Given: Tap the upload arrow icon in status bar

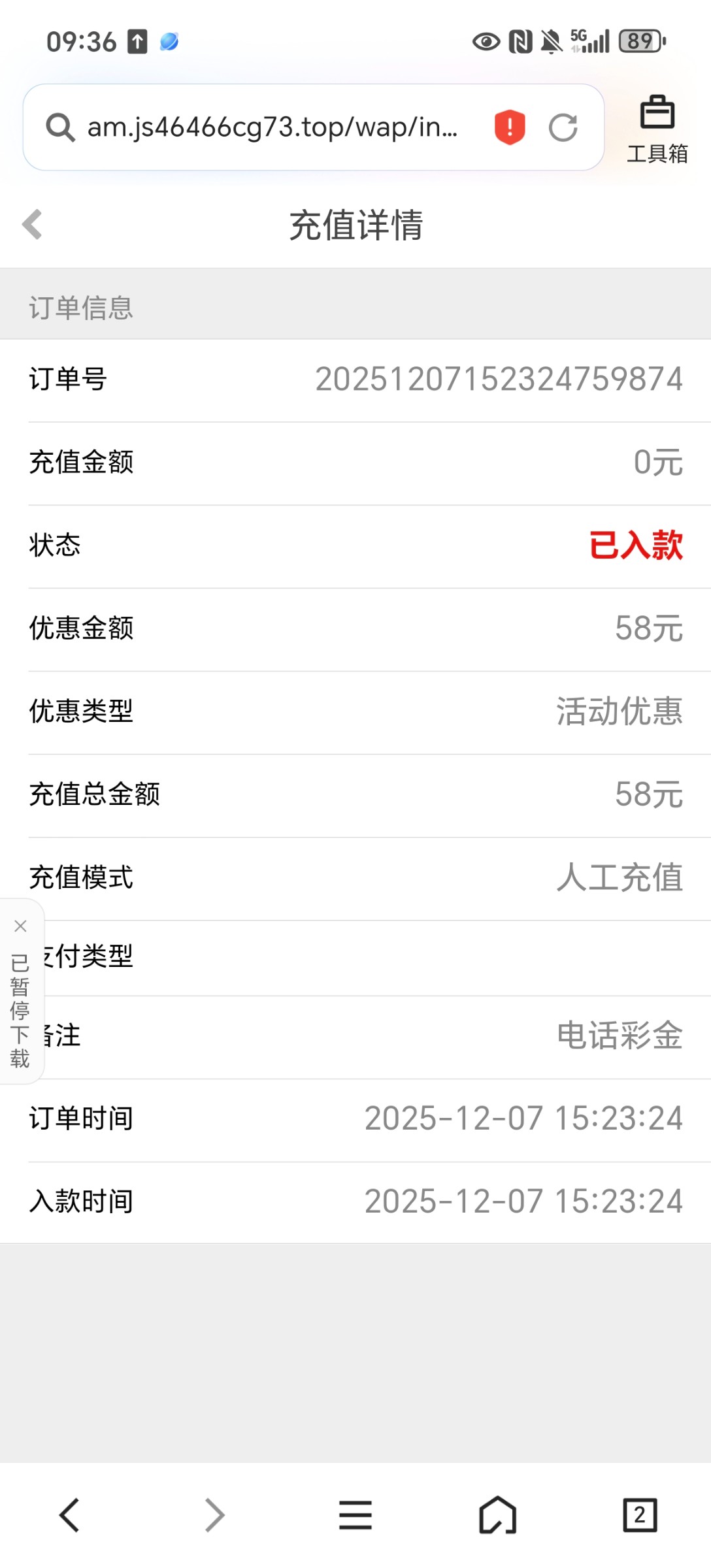Looking at the screenshot, I should pyautogui.click(x=137, y=41).
